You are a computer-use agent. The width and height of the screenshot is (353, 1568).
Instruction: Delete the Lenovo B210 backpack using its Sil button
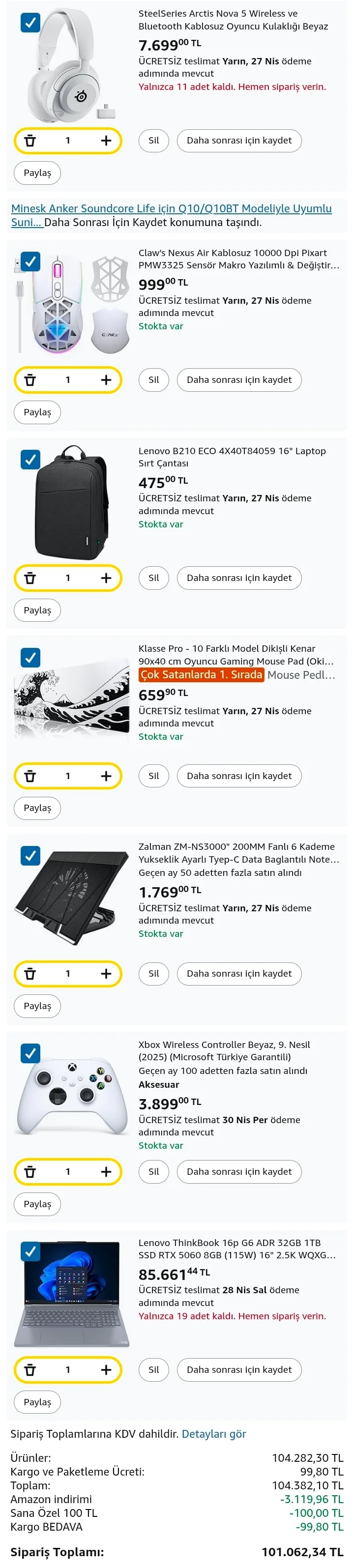point(153,578)
